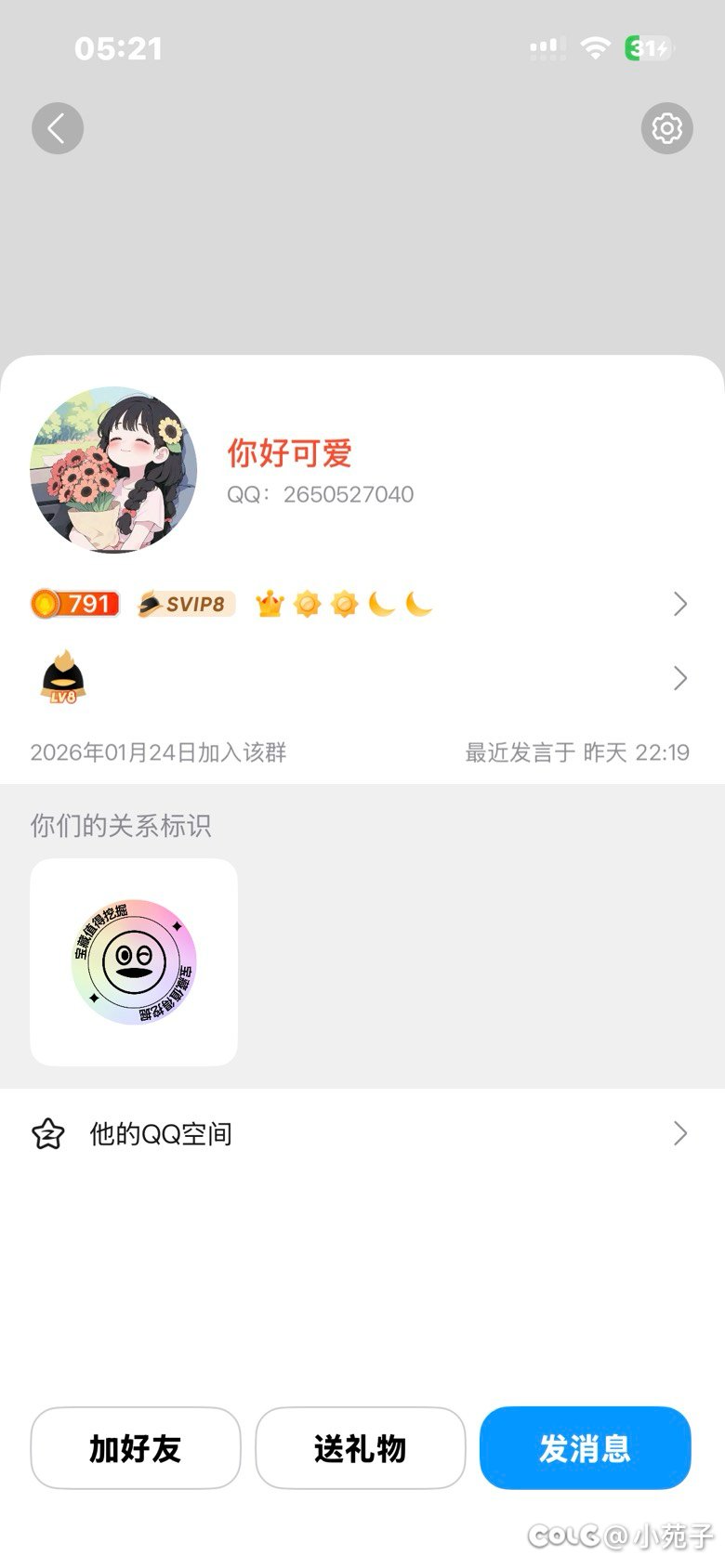
Task: Tap the 加好友 button
Action: [135, 1448]
